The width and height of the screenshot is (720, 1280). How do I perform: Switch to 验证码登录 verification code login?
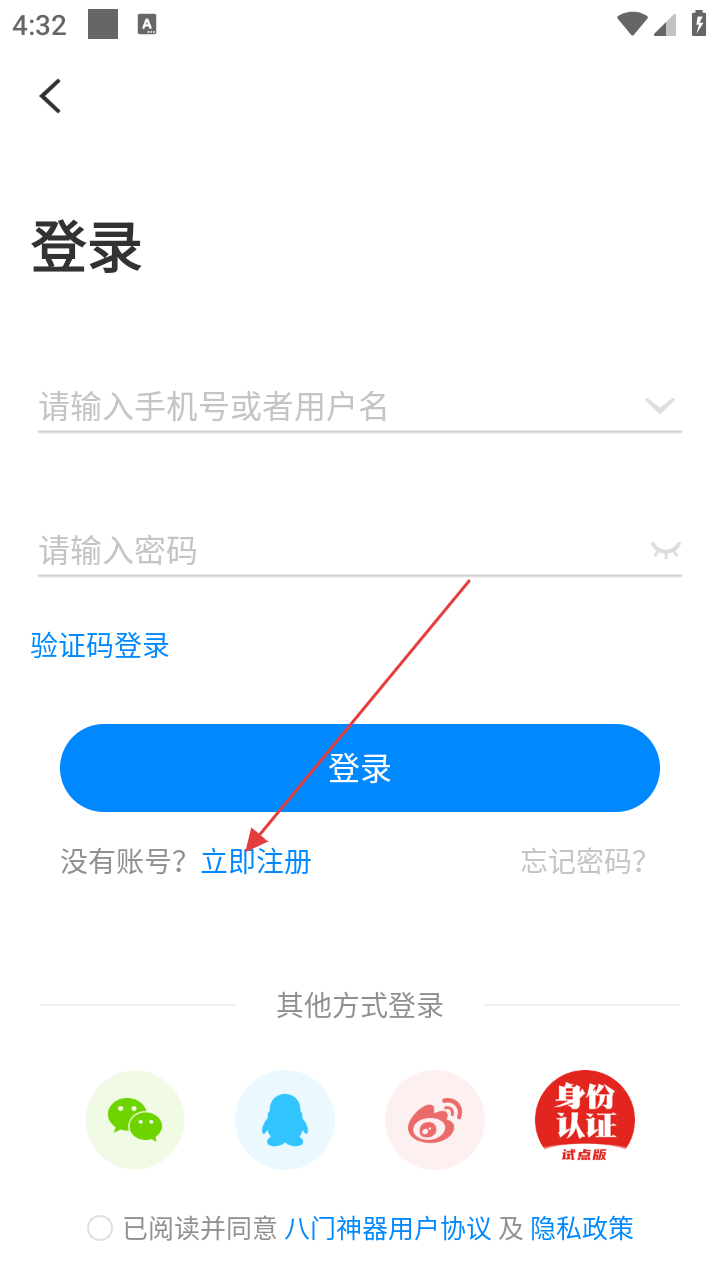pyautogui.click(x=100, y=646)
